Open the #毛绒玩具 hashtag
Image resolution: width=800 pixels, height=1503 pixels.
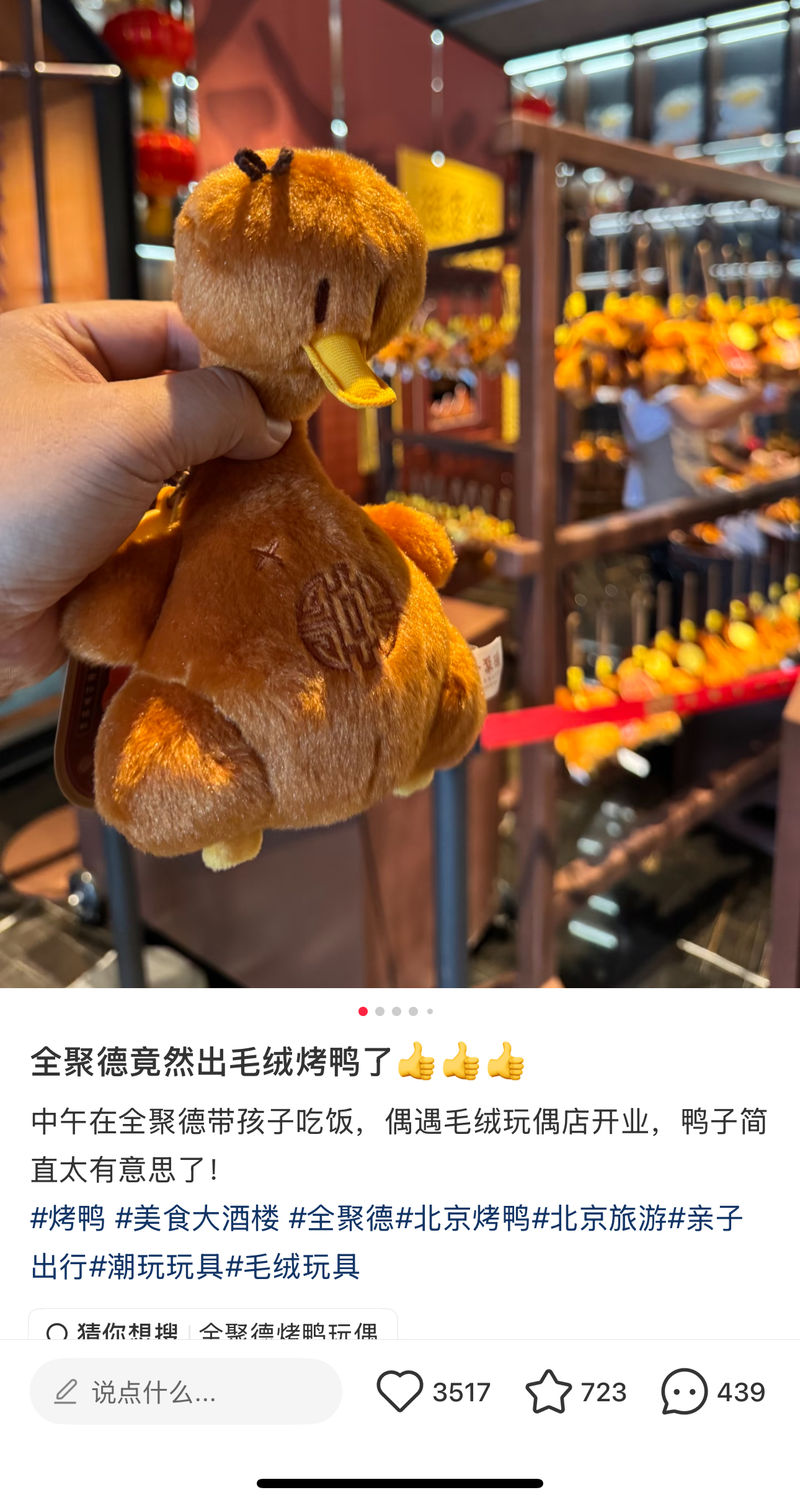pyautogui.click(x=293, y=1266)
